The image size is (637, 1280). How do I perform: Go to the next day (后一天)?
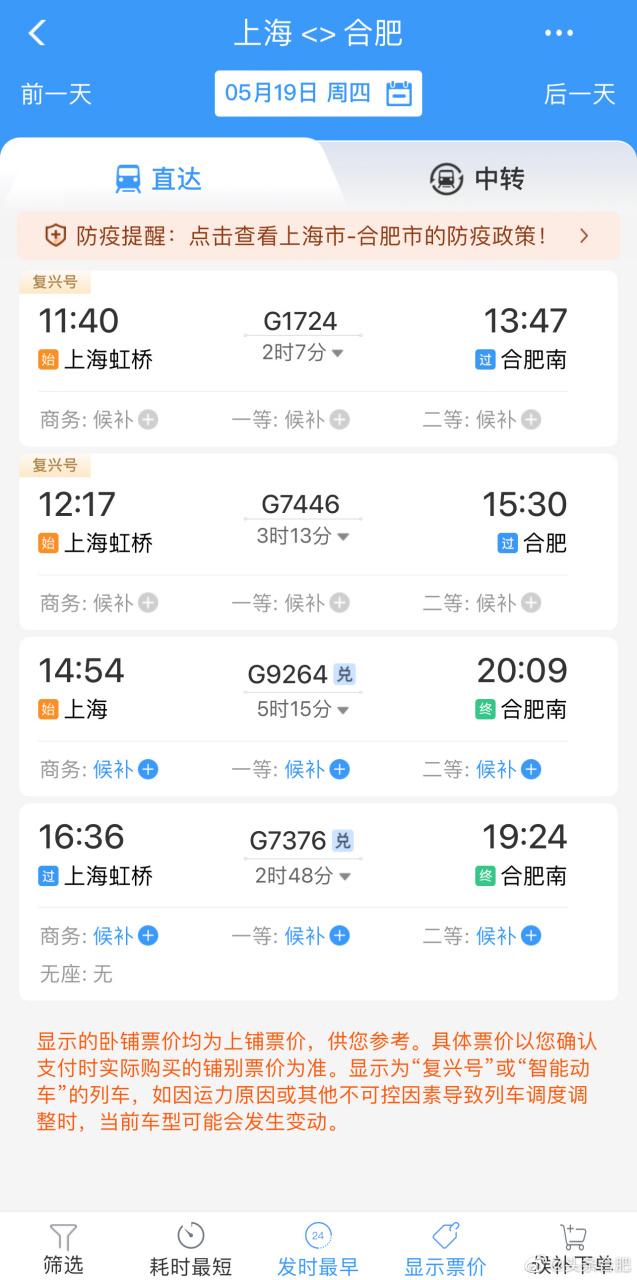coord(579,94)
